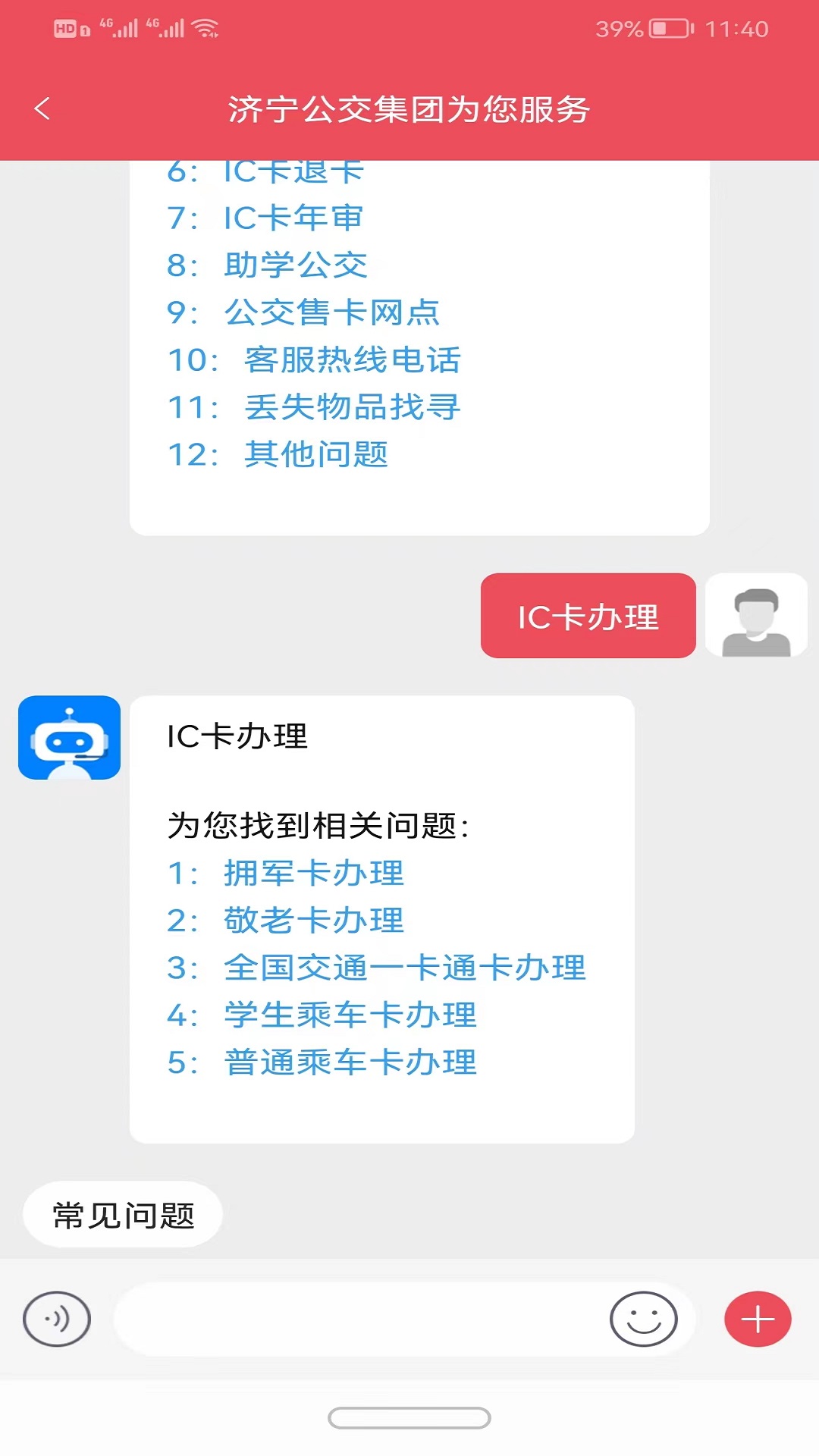Switch to voice input mode

57,1319
